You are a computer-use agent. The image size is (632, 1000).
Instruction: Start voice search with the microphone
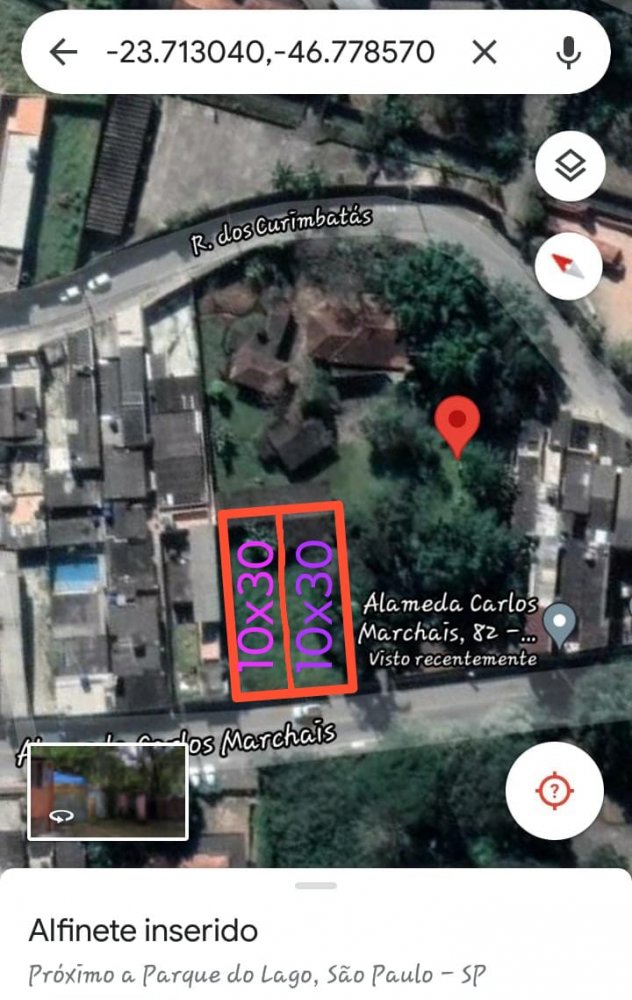569,52
